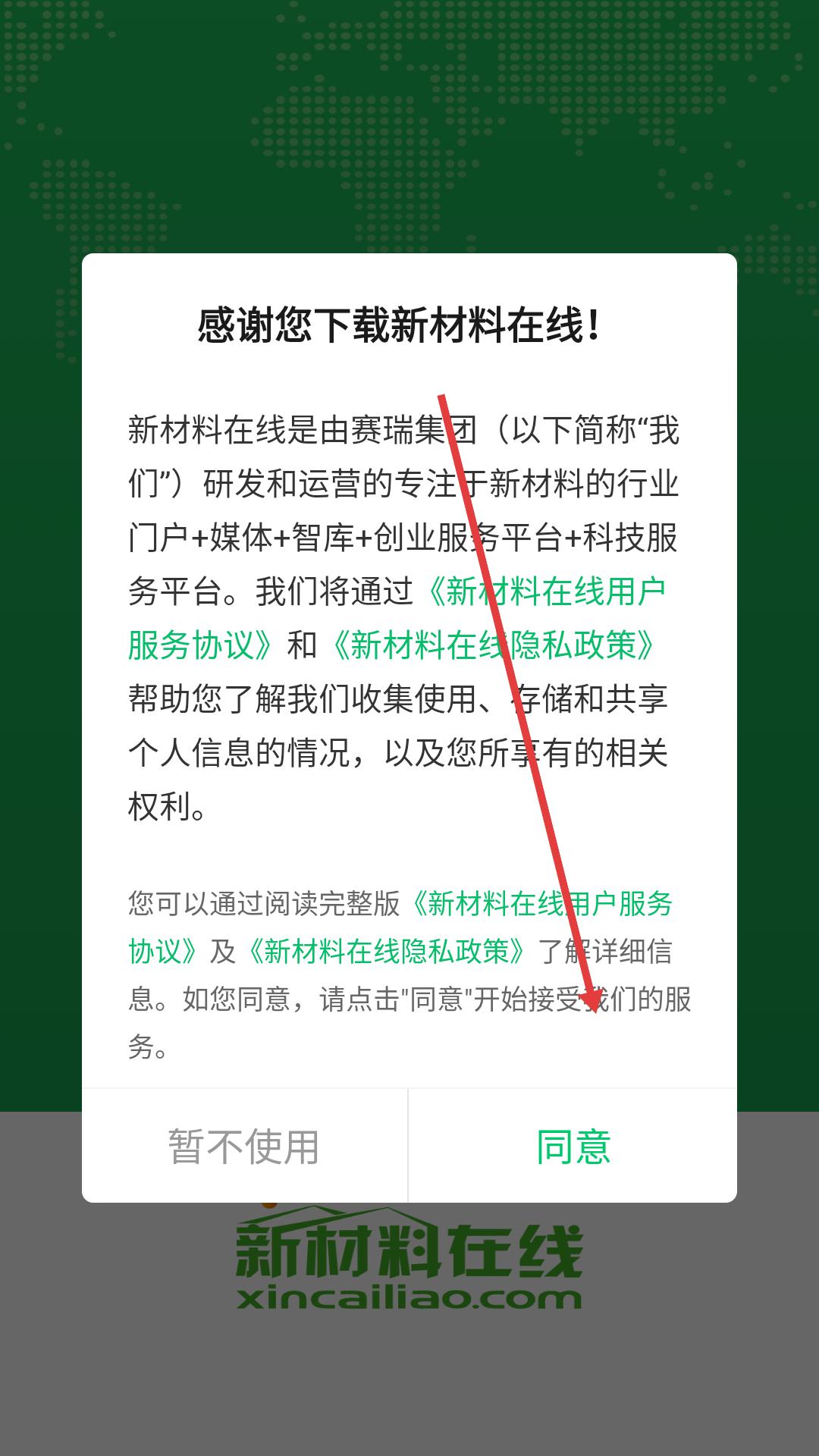Open 《新材料在线隐私政策》 link before 帮助您了解

(494, 645)
